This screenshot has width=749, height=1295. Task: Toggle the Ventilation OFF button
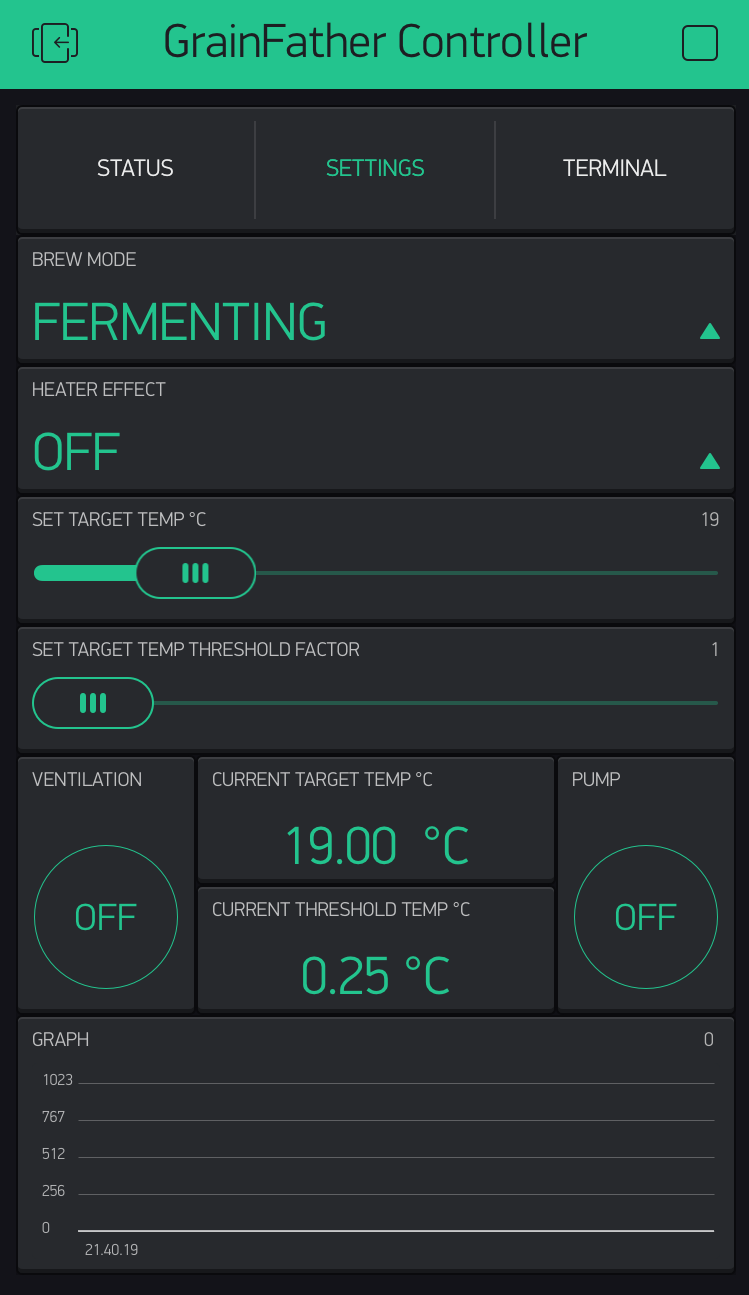106,916
